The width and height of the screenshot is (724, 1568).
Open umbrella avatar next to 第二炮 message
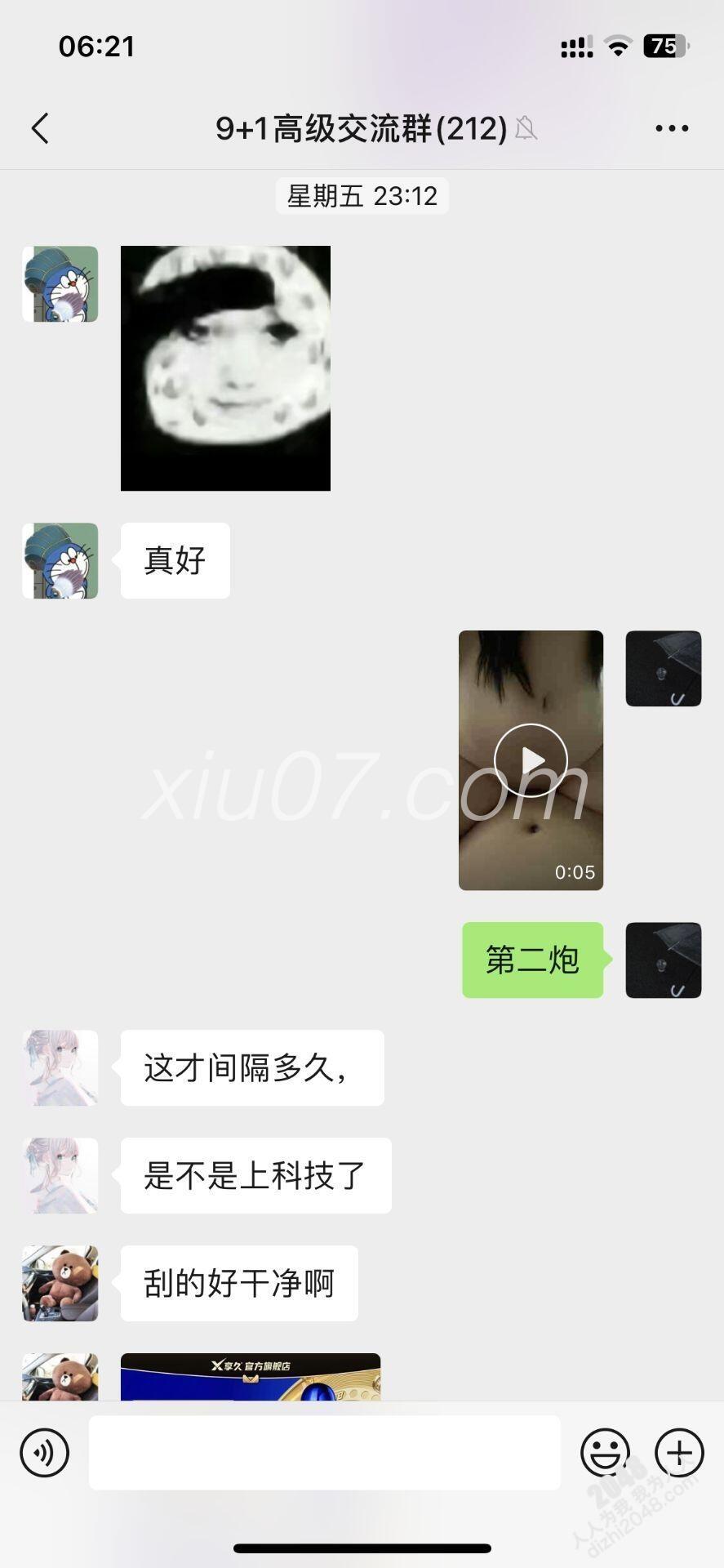pos(663,960)
